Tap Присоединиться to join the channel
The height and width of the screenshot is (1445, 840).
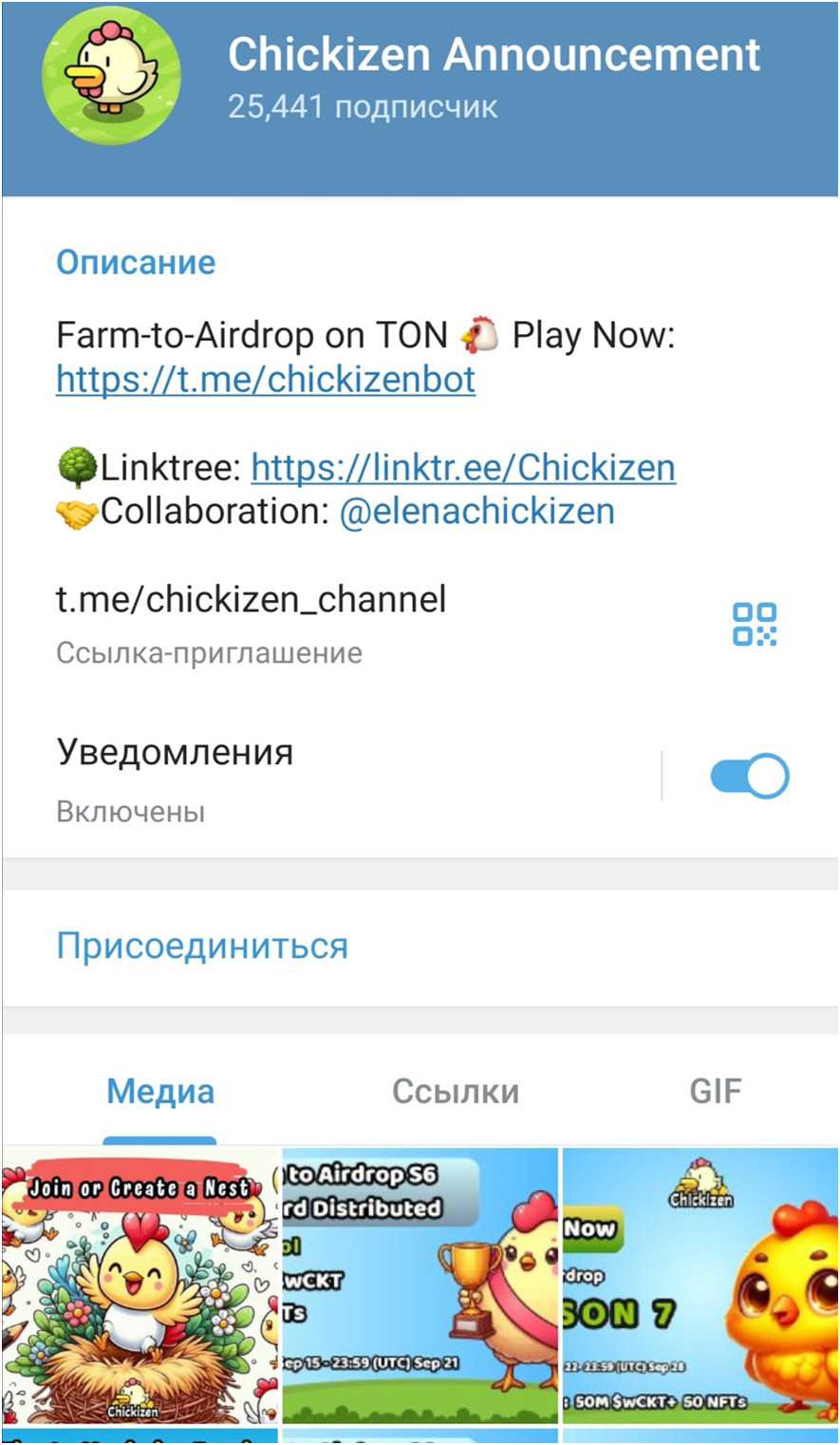(x=202, y=946)
